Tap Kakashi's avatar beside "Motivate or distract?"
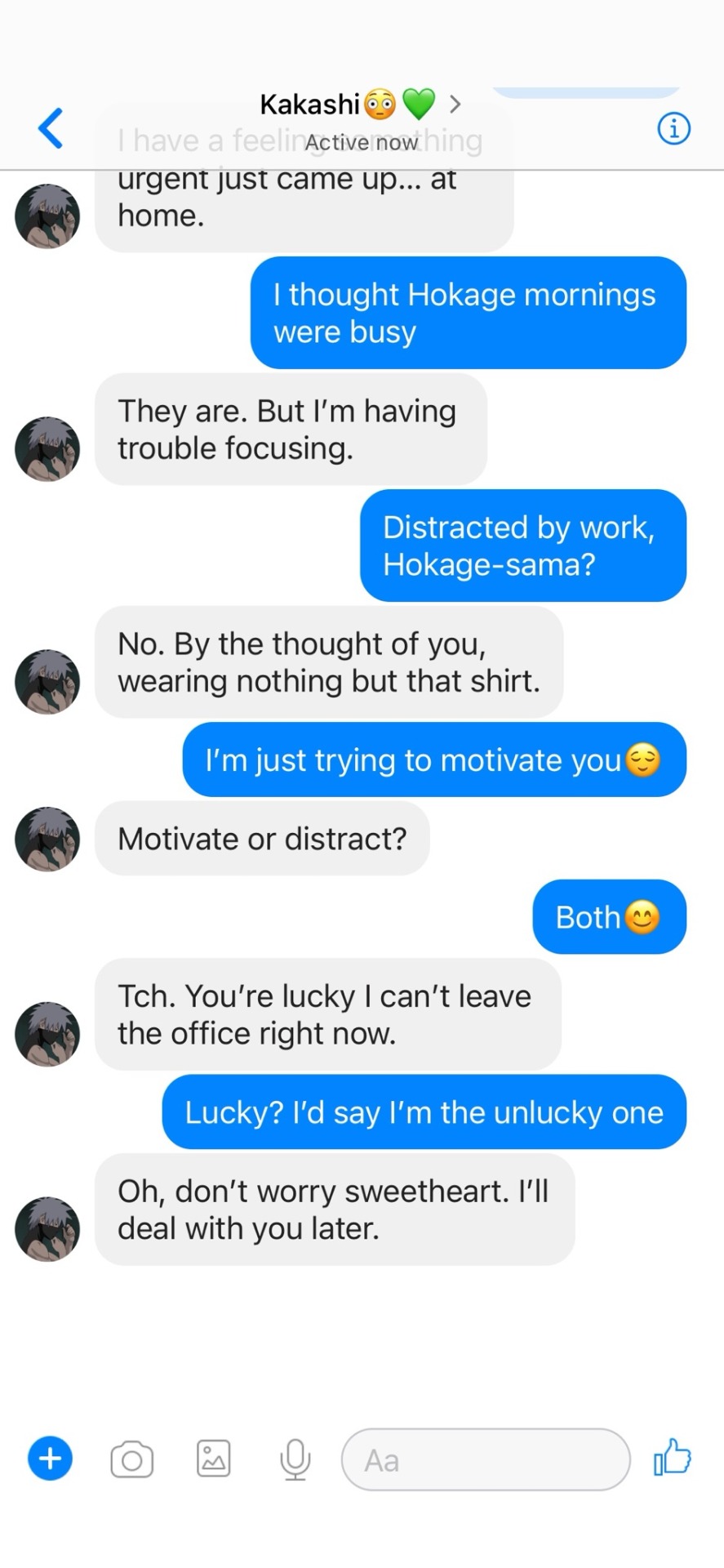The height and width of the screenshot is (1568, 724). coord(47,840)
